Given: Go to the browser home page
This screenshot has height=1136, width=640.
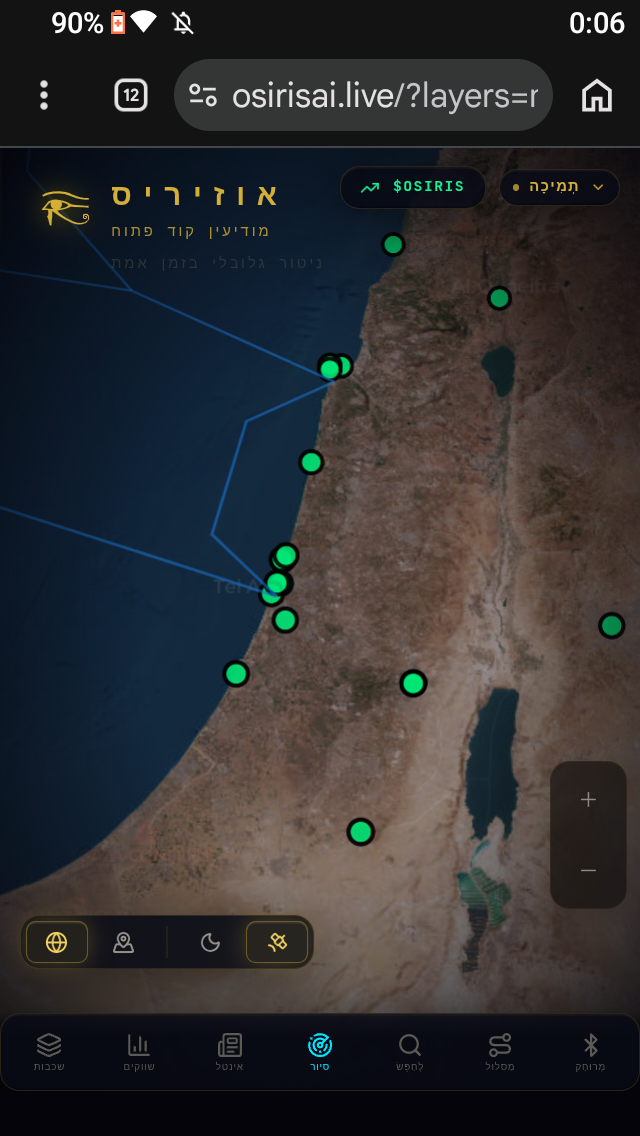Looking at the screenshot, I should coord(597,96).
